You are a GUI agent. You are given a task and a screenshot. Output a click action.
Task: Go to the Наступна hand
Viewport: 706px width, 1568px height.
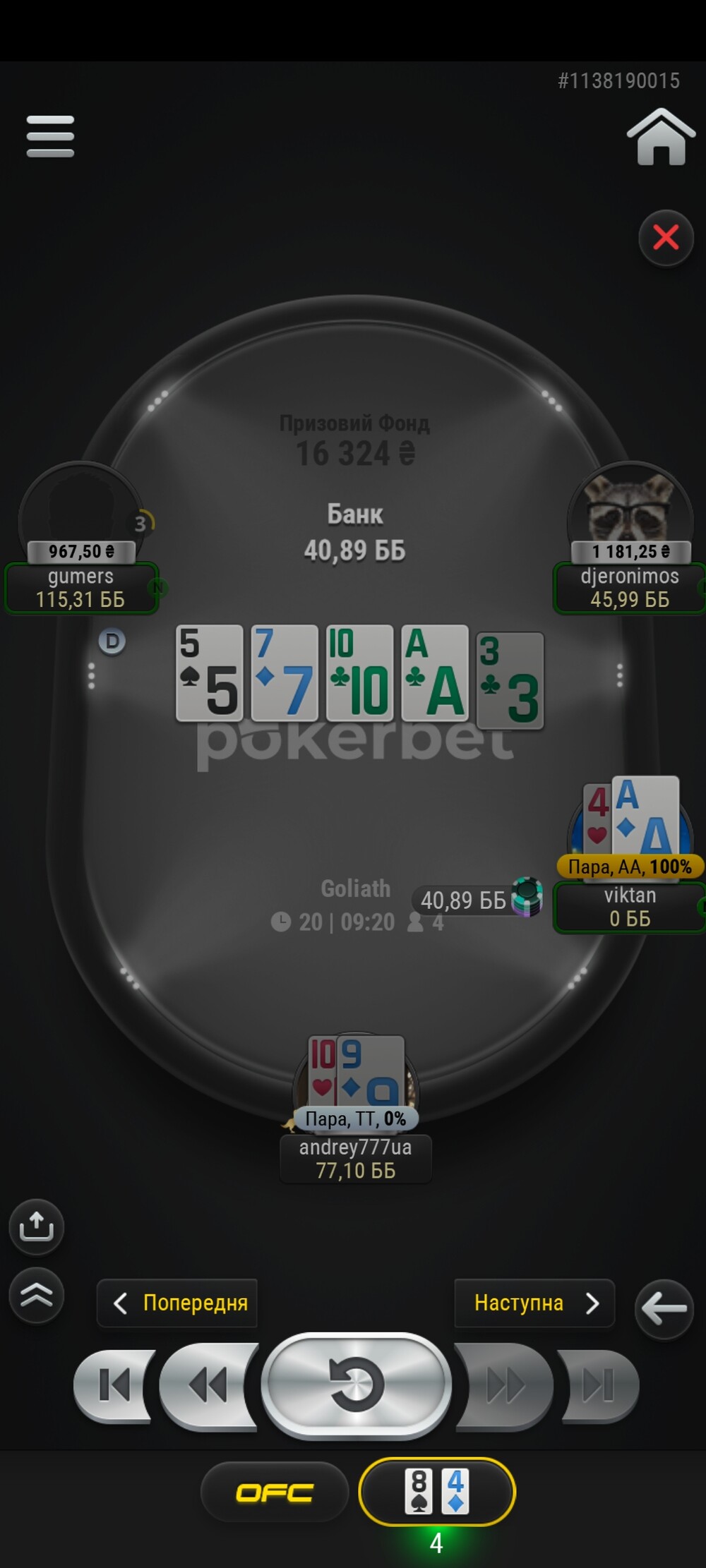(x=534, y=1303)
